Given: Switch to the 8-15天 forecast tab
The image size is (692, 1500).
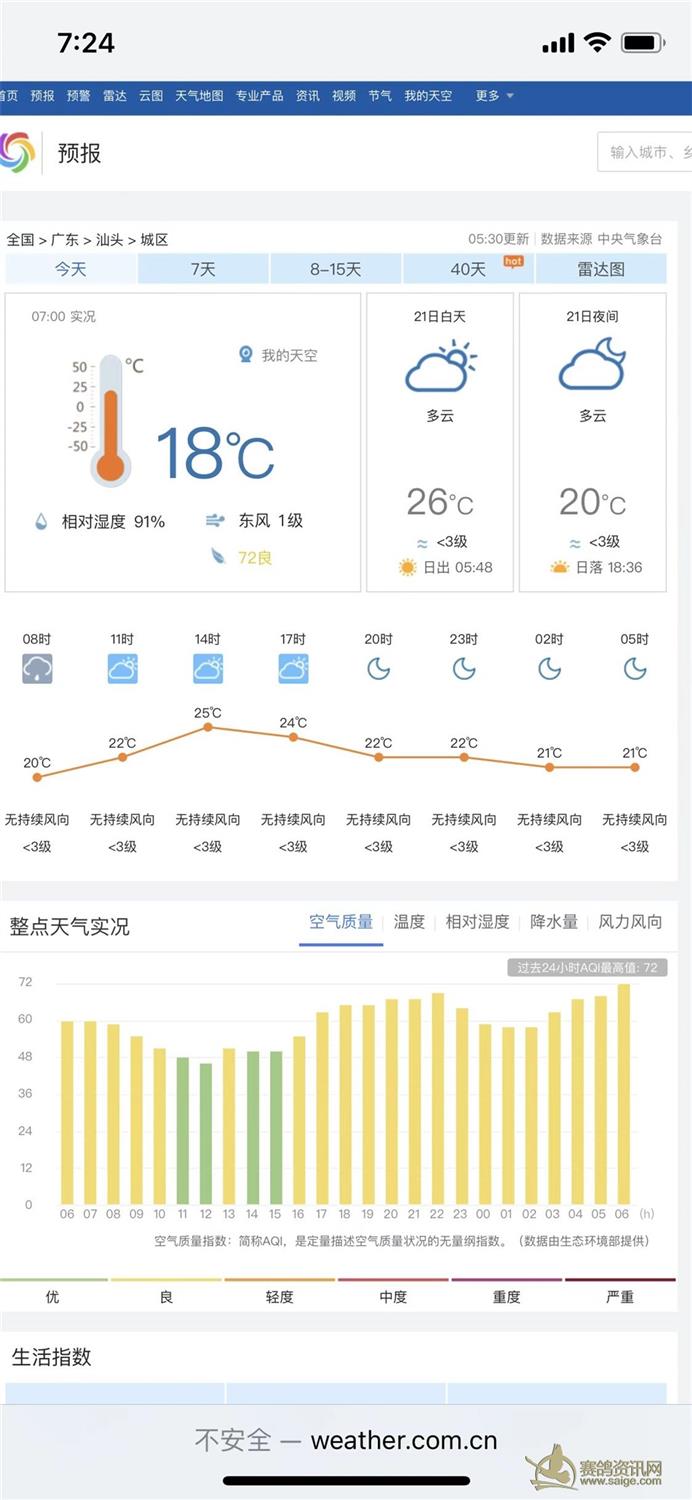Looking at the screenshot, I should (335, 269).
